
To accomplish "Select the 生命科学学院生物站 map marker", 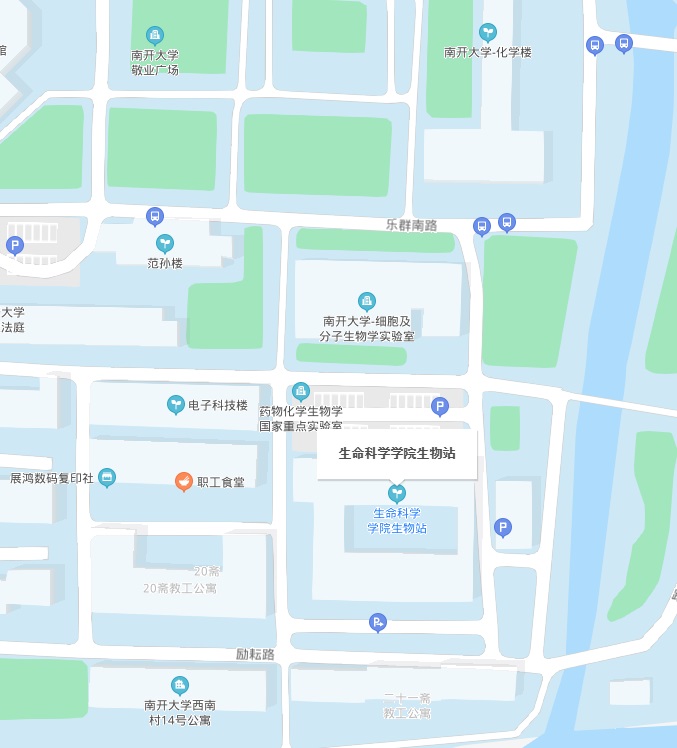I will pyautogui.click(x=397, y=493).
